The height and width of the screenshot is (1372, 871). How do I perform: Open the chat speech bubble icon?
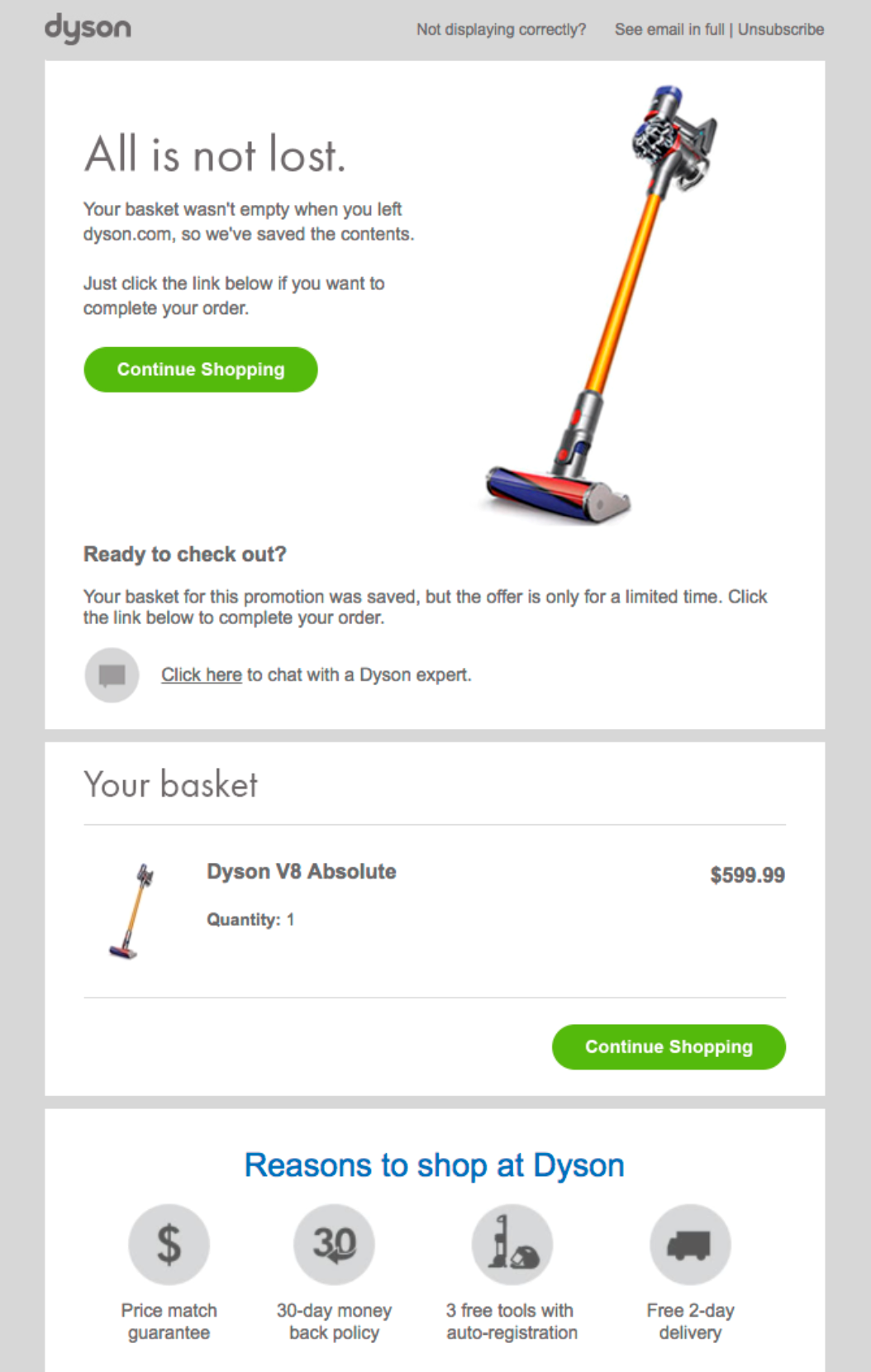tap(112, 674)
